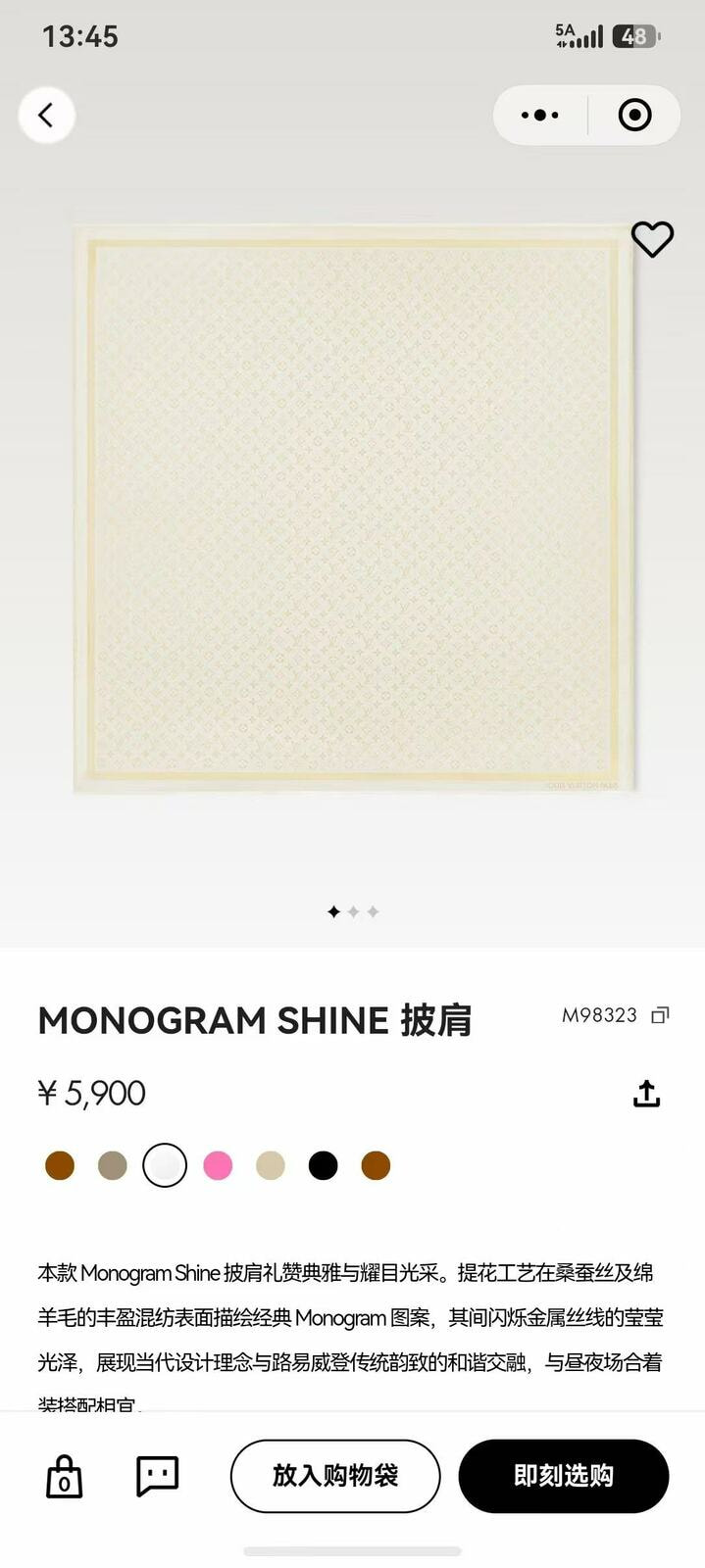
Task: Select the light beige color swatch
Action: [271, 1165]
